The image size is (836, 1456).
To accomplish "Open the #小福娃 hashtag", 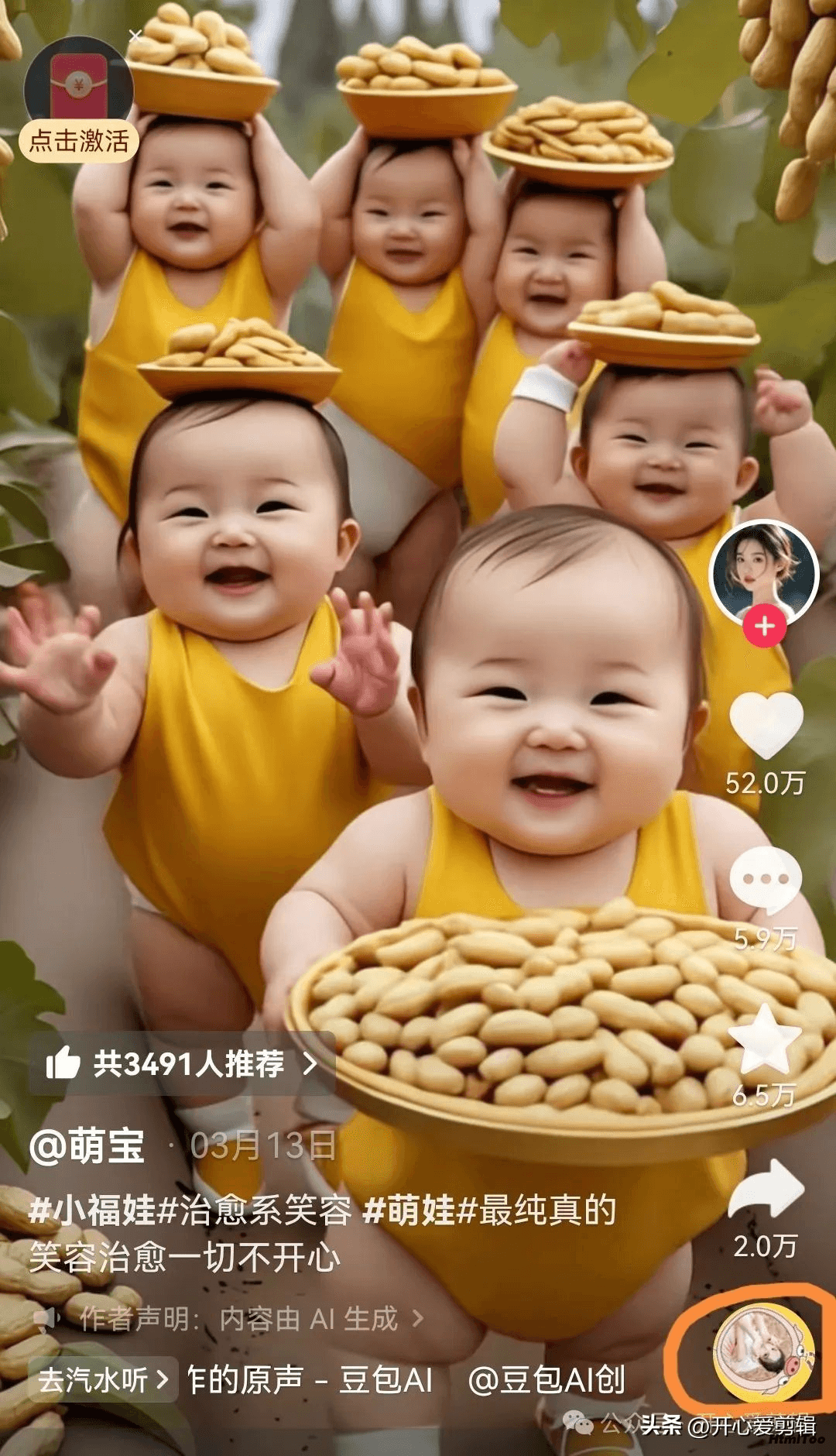I will pyautogui.click(x=93, y=1210).
